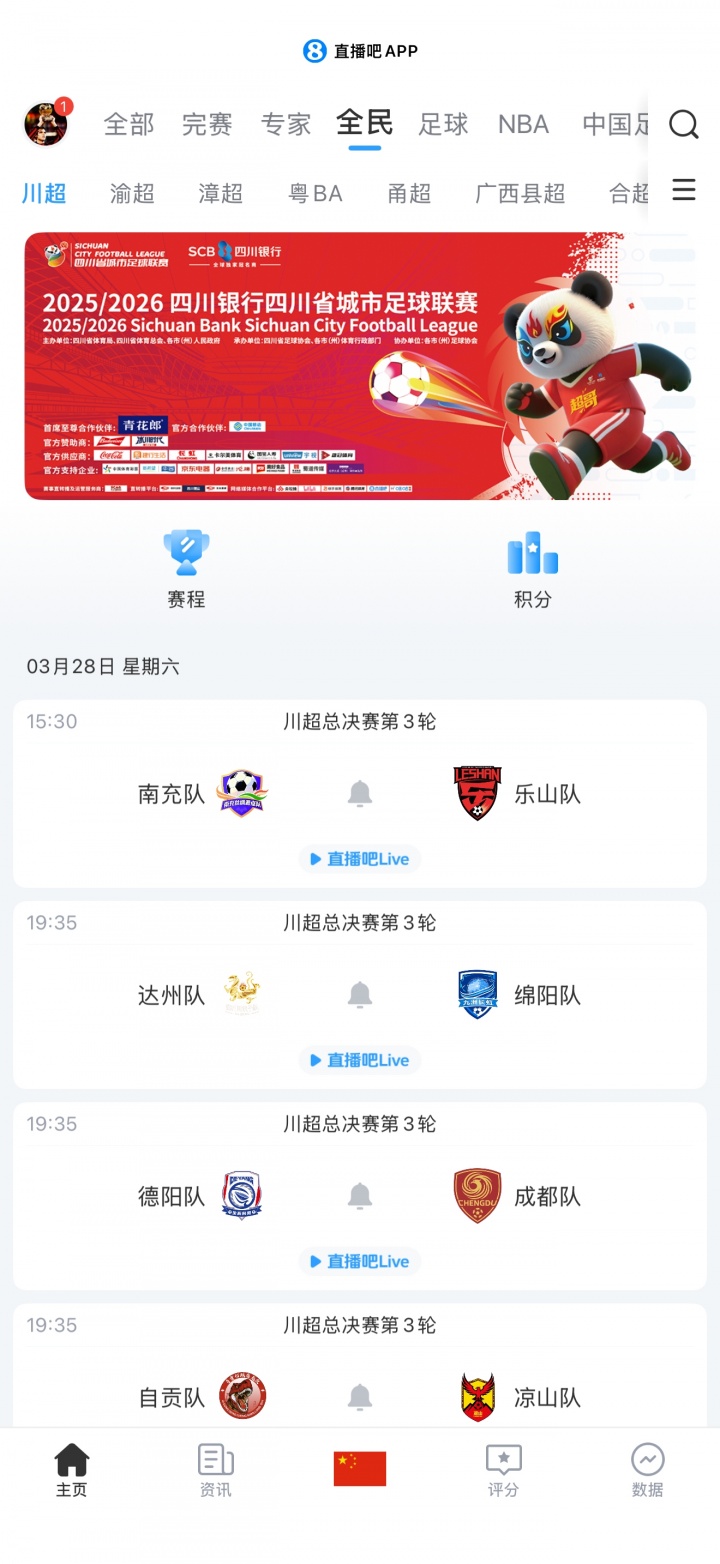Open the 积分 standings section
Viewport: 720px width, 1564px height.
tap(532, 567)
